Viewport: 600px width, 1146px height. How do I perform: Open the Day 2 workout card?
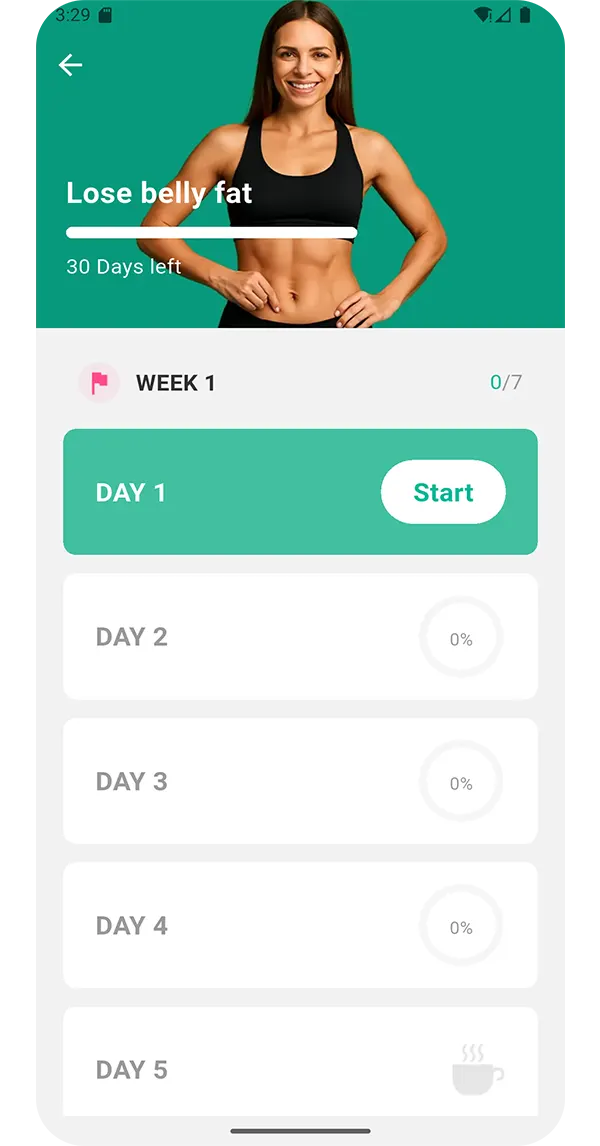coord(300,637)
